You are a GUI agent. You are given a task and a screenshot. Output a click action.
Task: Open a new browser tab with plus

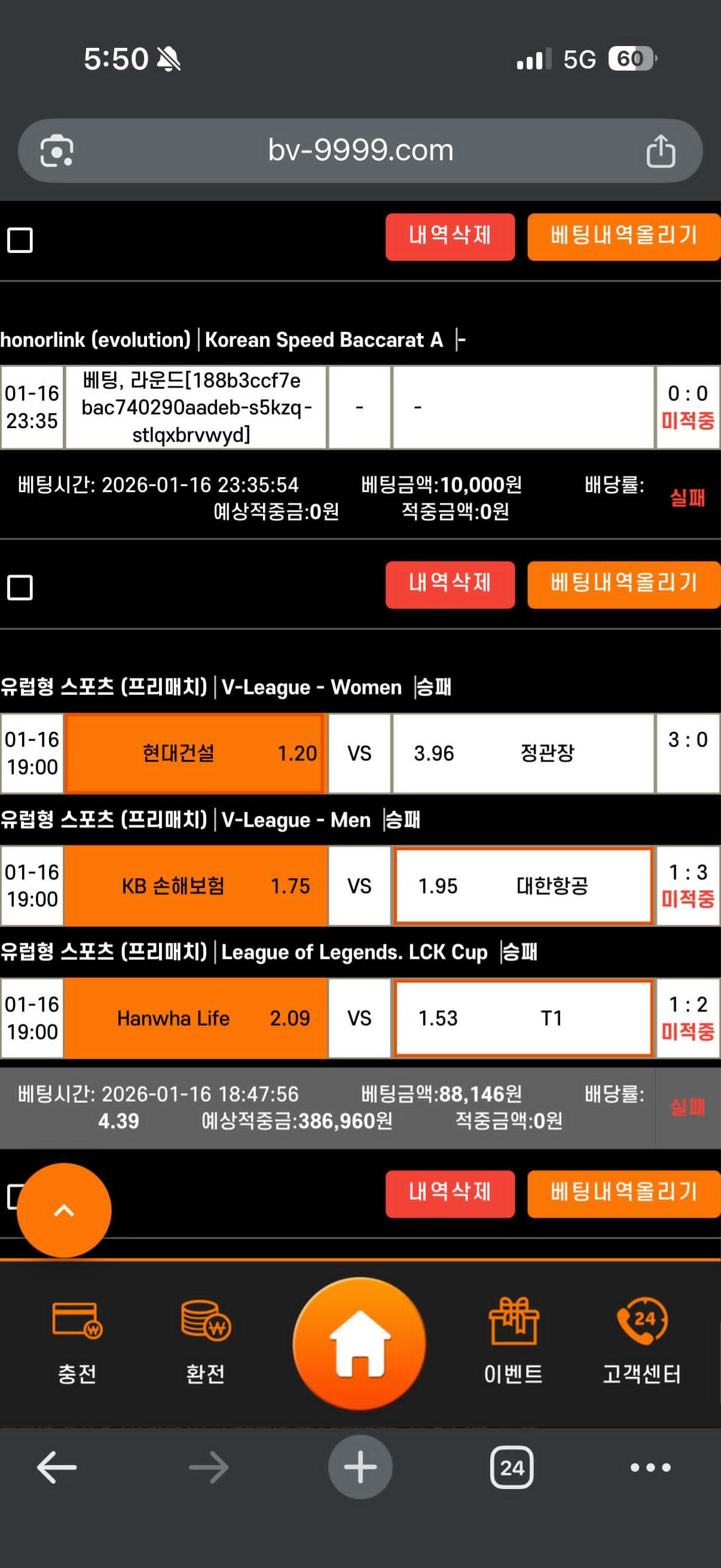click(x=360, y=1468)
